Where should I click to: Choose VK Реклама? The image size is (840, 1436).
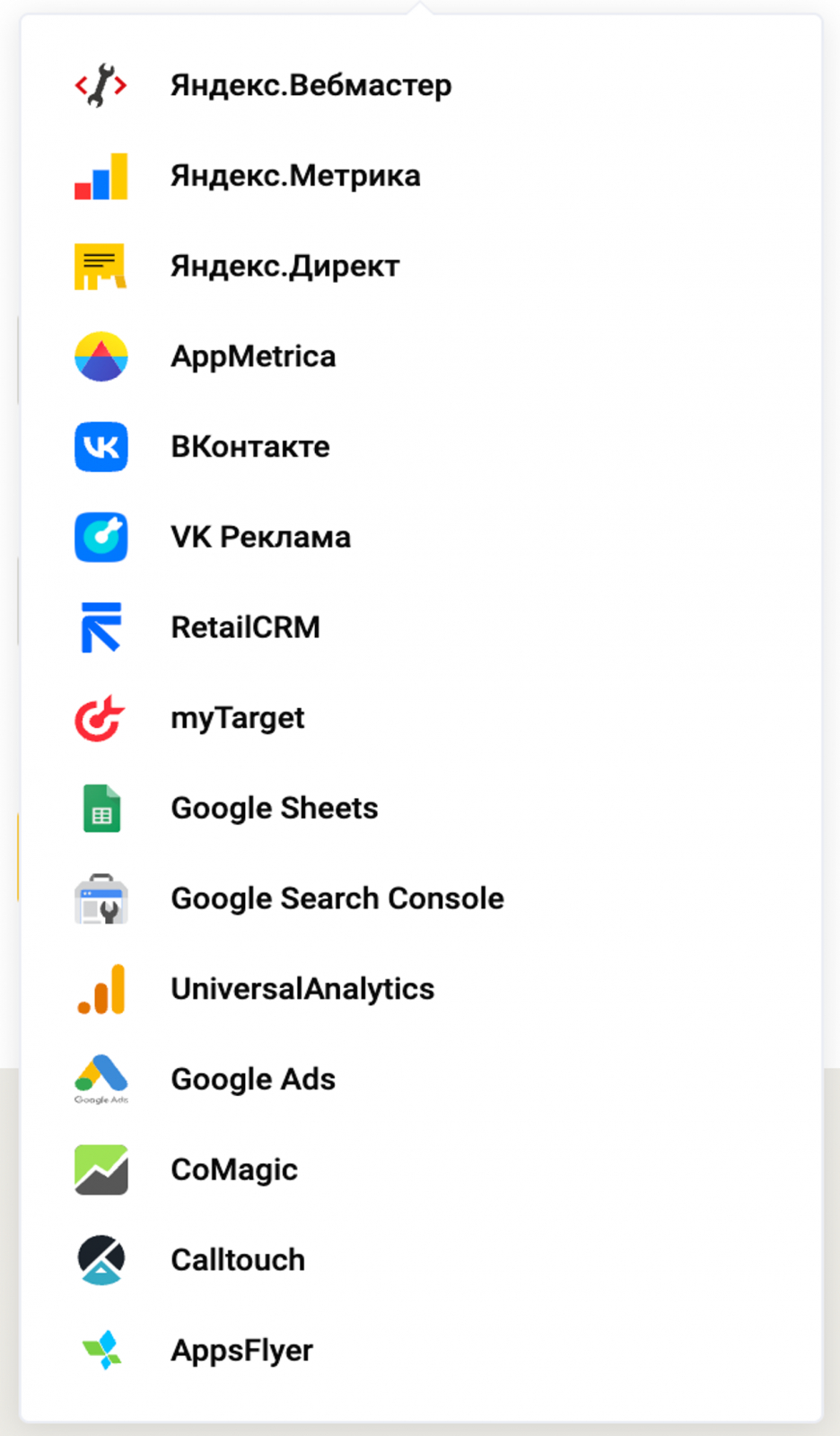[x=260, y=537]
